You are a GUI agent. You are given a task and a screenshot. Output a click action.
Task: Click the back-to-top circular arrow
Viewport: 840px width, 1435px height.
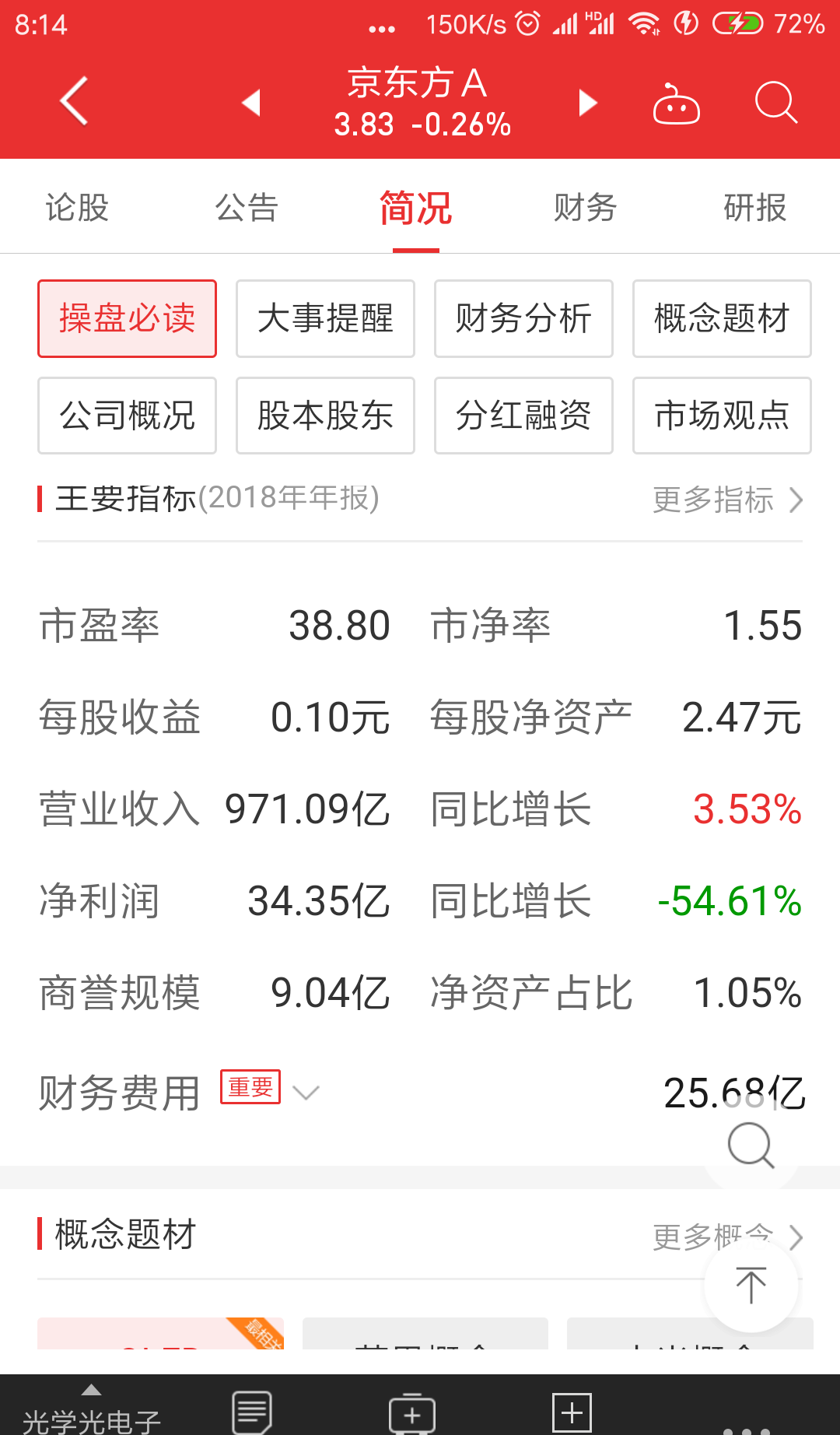pyautogui.click(x=749, y=1286)
